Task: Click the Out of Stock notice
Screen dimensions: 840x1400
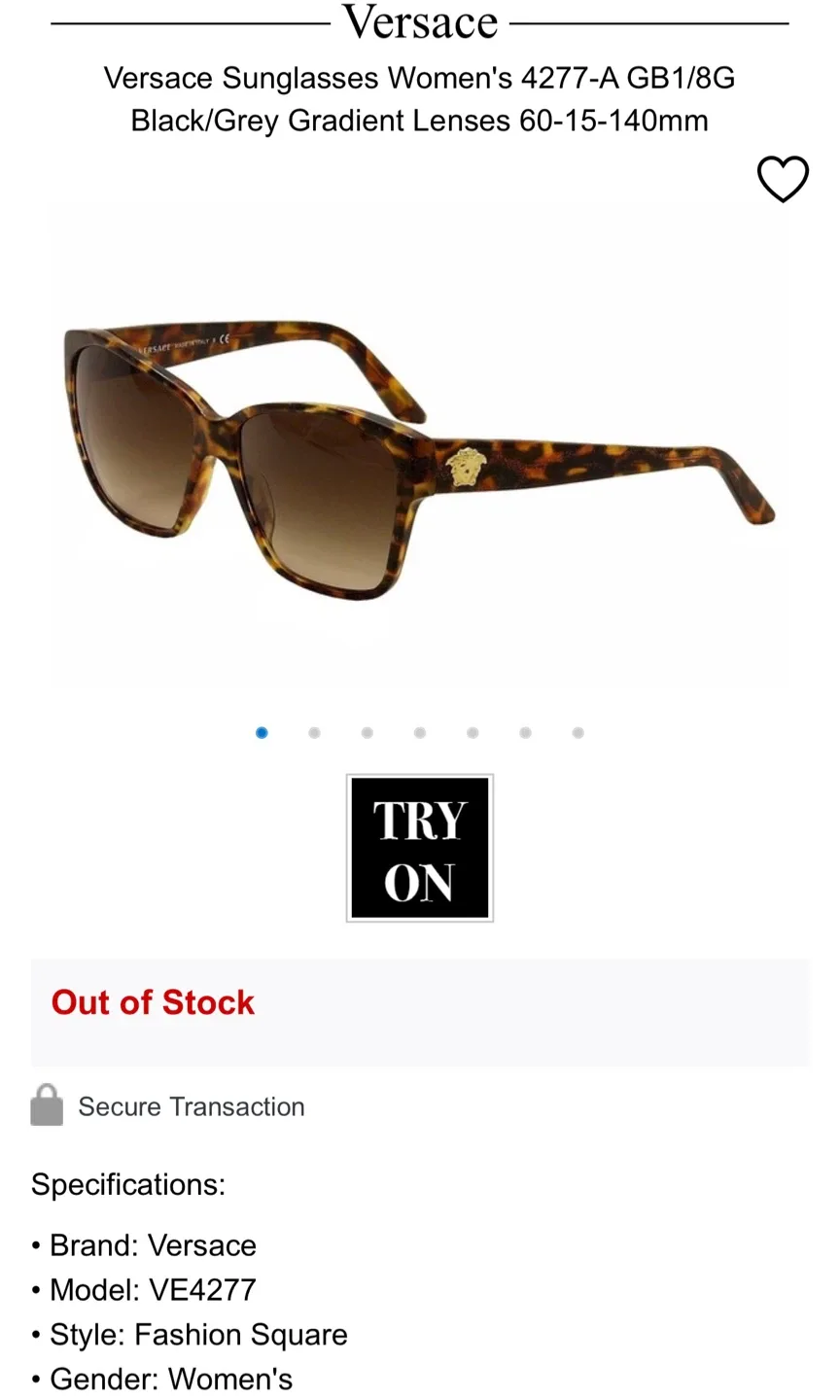Action: [x=152, y=1002]
